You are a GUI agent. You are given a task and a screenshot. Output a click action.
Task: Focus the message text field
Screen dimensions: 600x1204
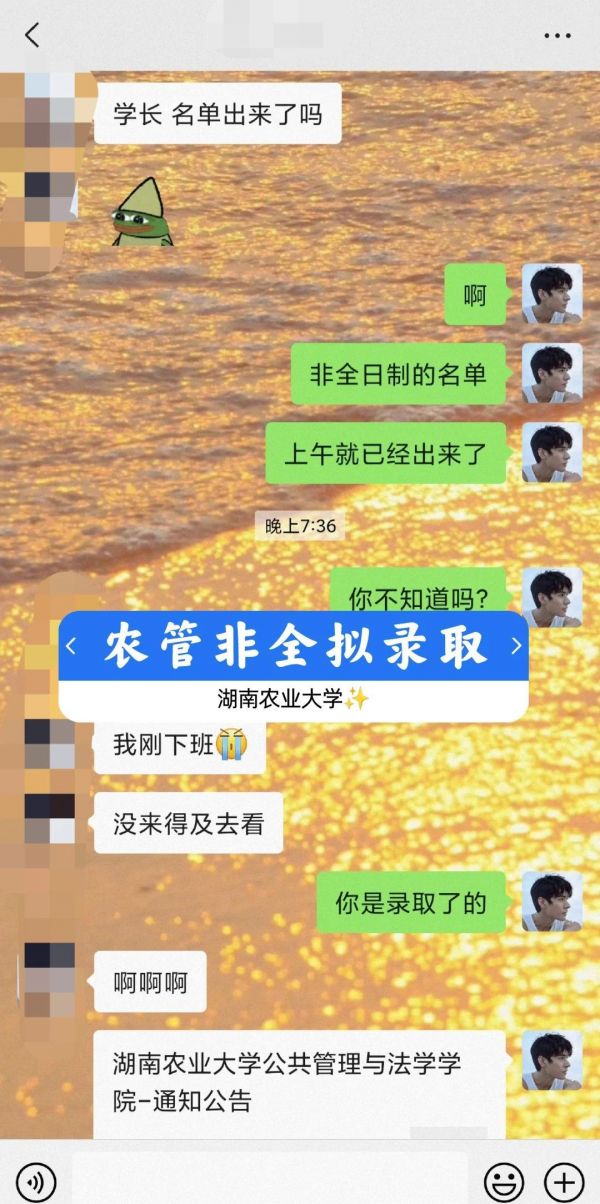[269, 1180]
